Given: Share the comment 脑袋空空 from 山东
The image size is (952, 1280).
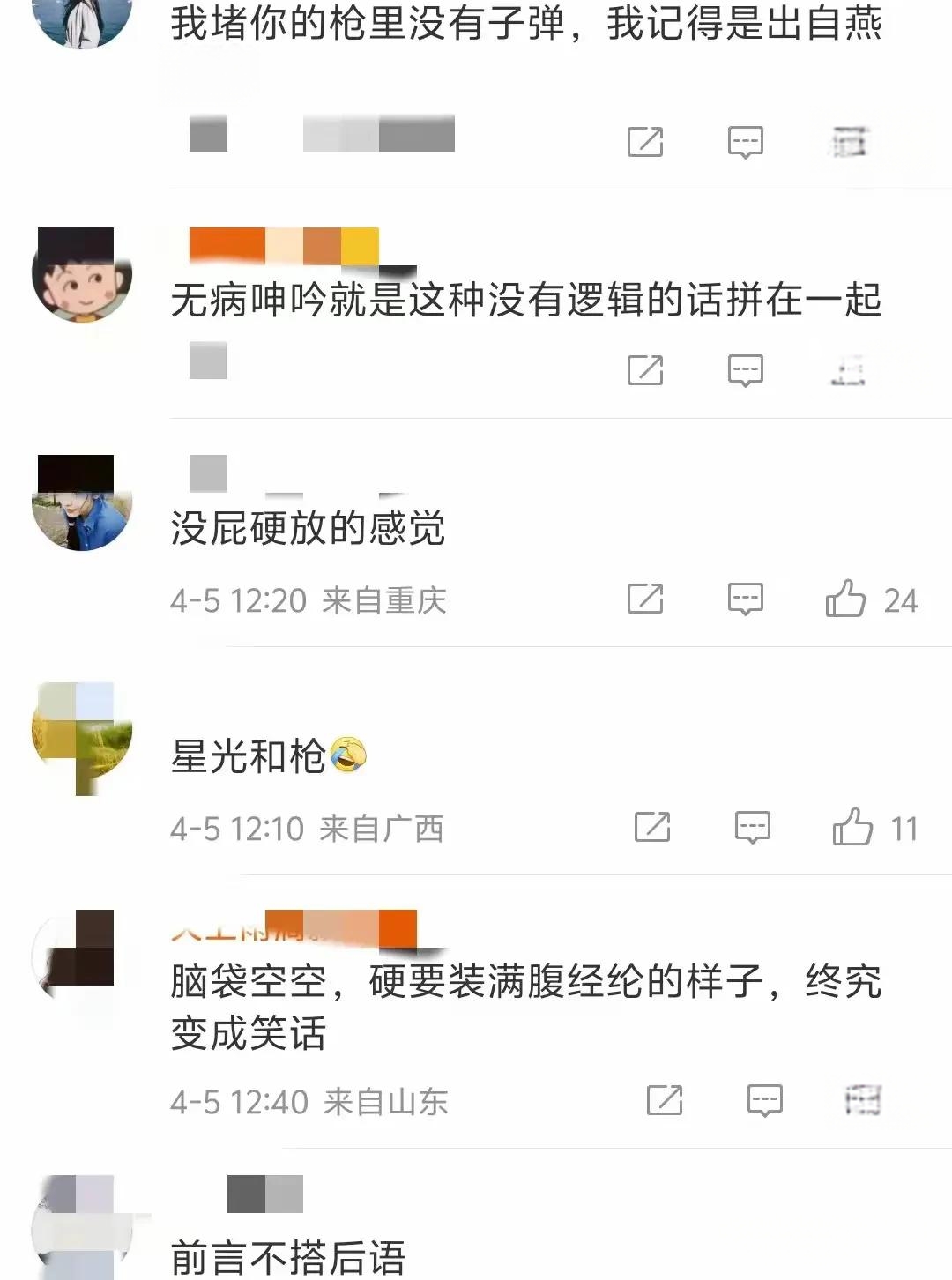Looking at the screenshot, I should pos(665,1100).
